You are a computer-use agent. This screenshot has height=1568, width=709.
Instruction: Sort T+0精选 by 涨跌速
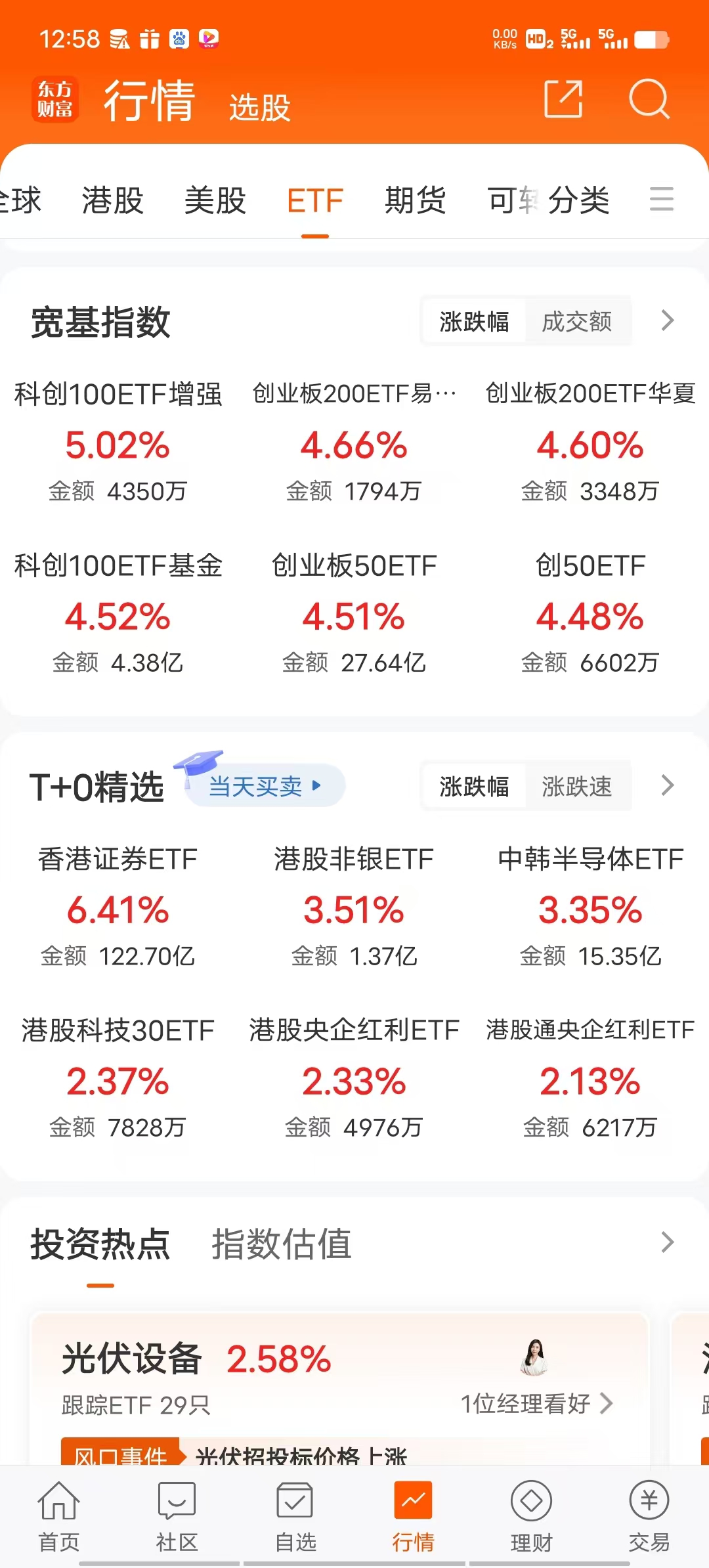click(x=576, y=786)
